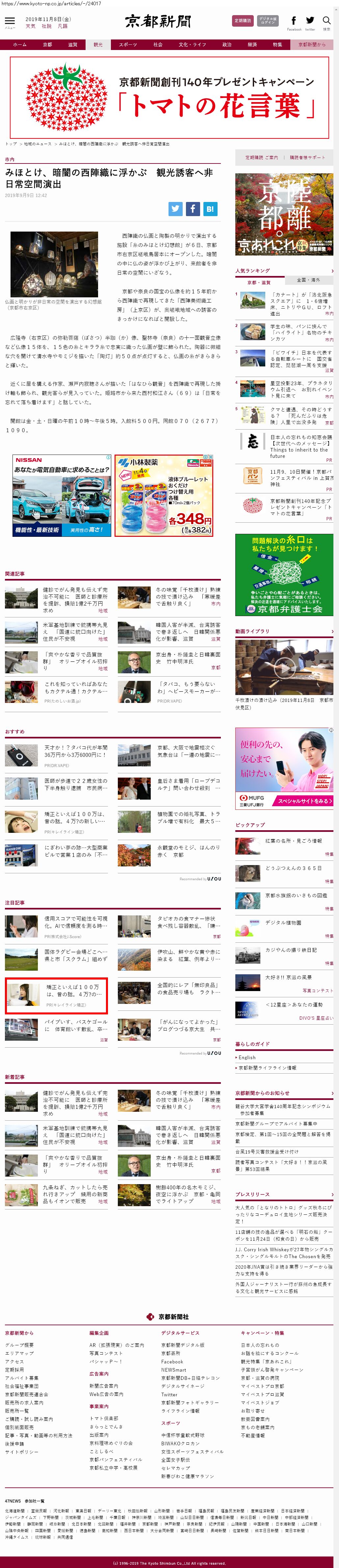
Task: Play the 千枚漬け video in 動画ライブラリ
Action: (284, 667)
